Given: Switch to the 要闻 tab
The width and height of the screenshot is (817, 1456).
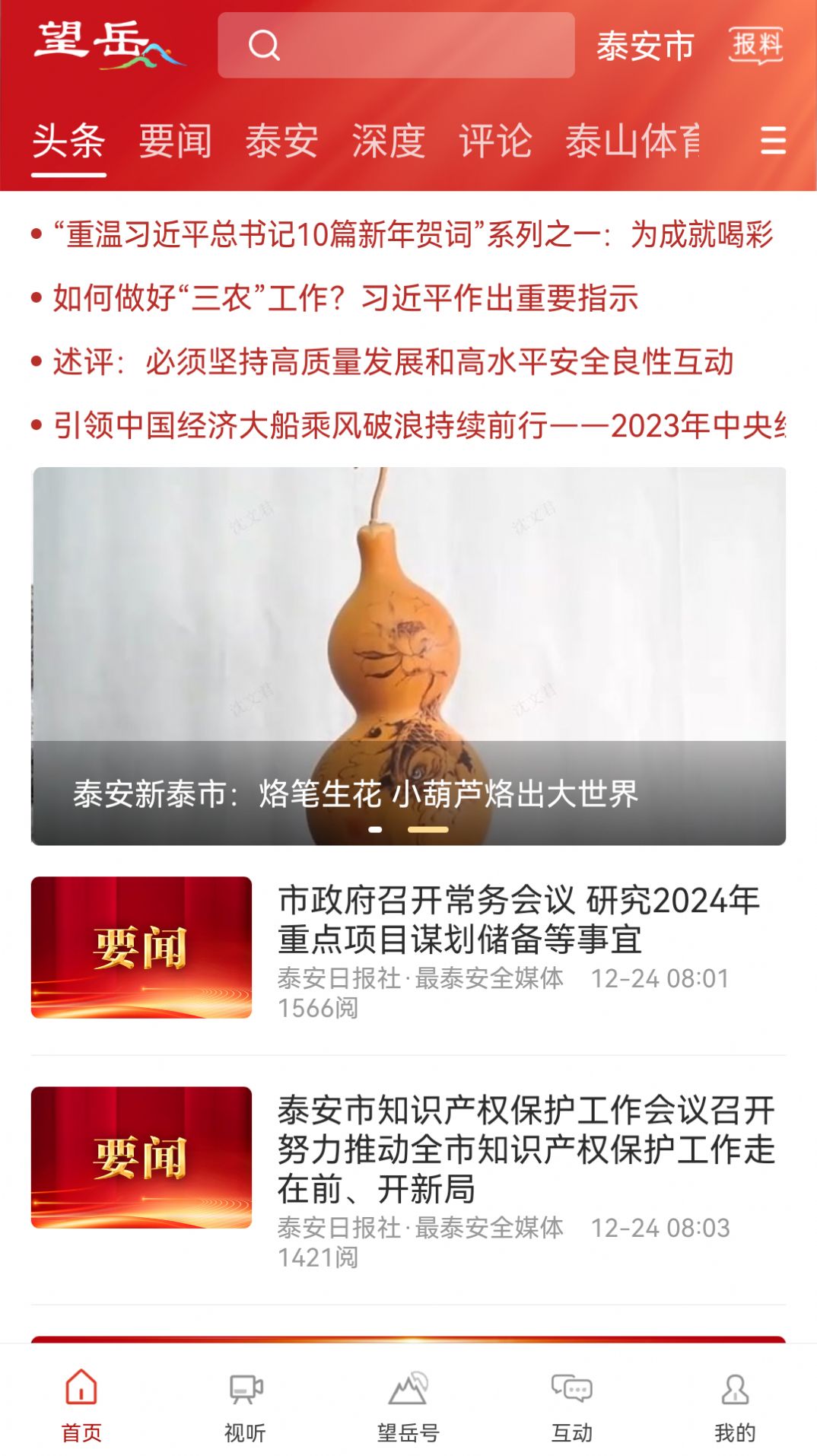Looking at the screenshot, I should click(x=175, y=141).
